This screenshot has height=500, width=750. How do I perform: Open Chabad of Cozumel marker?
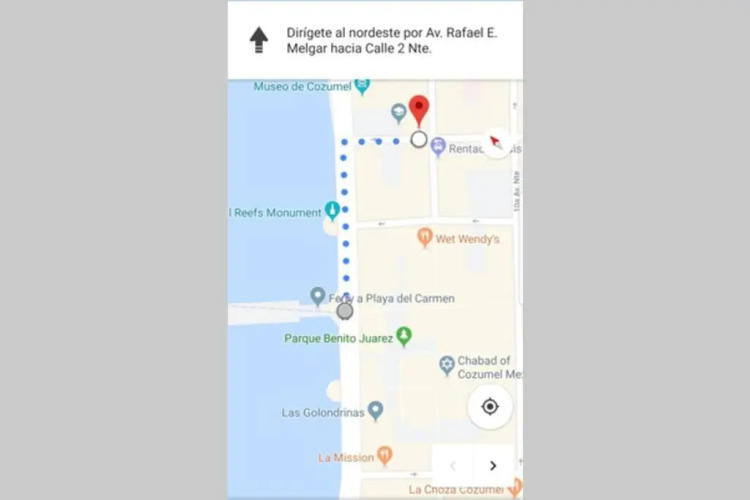(447, 365)
